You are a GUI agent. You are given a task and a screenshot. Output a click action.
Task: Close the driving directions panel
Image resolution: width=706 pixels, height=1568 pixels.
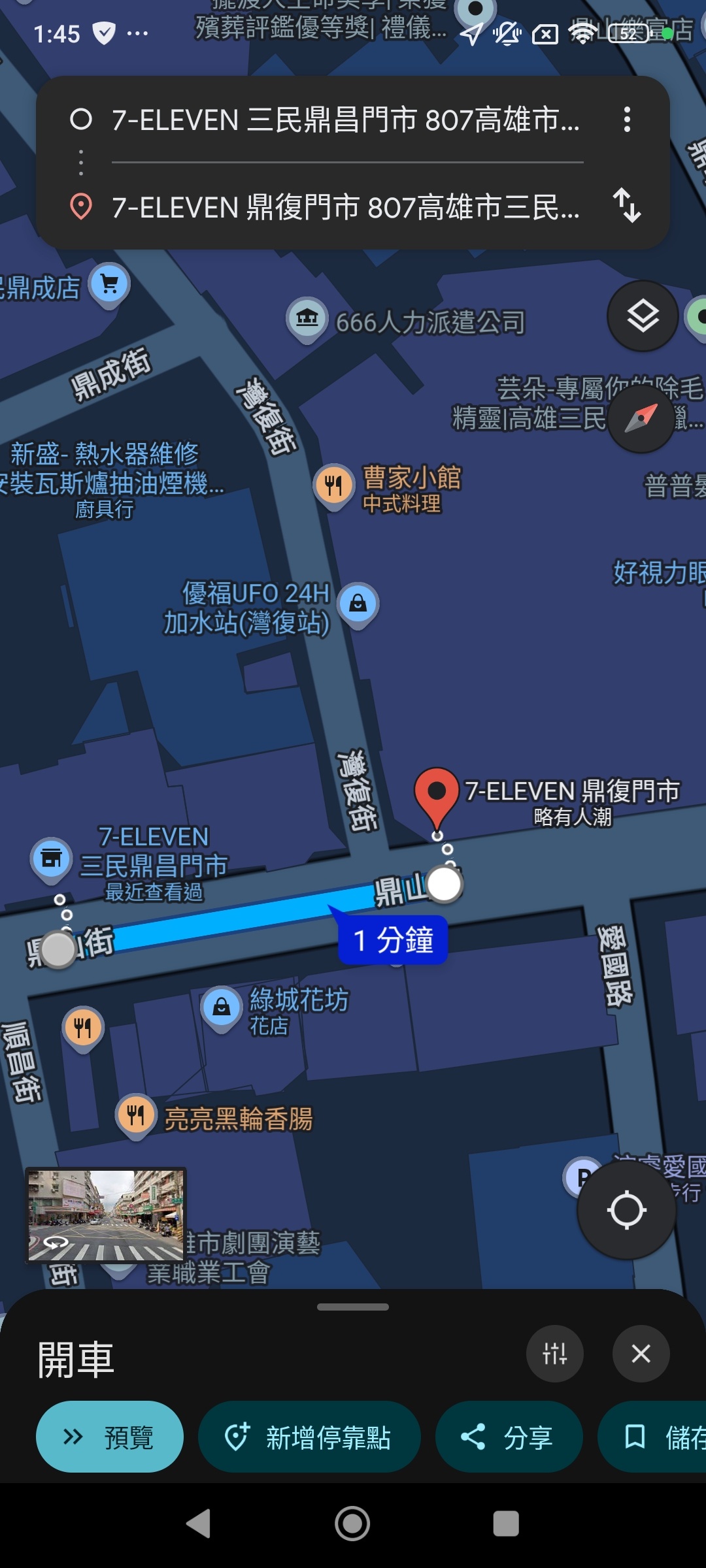641,1354
